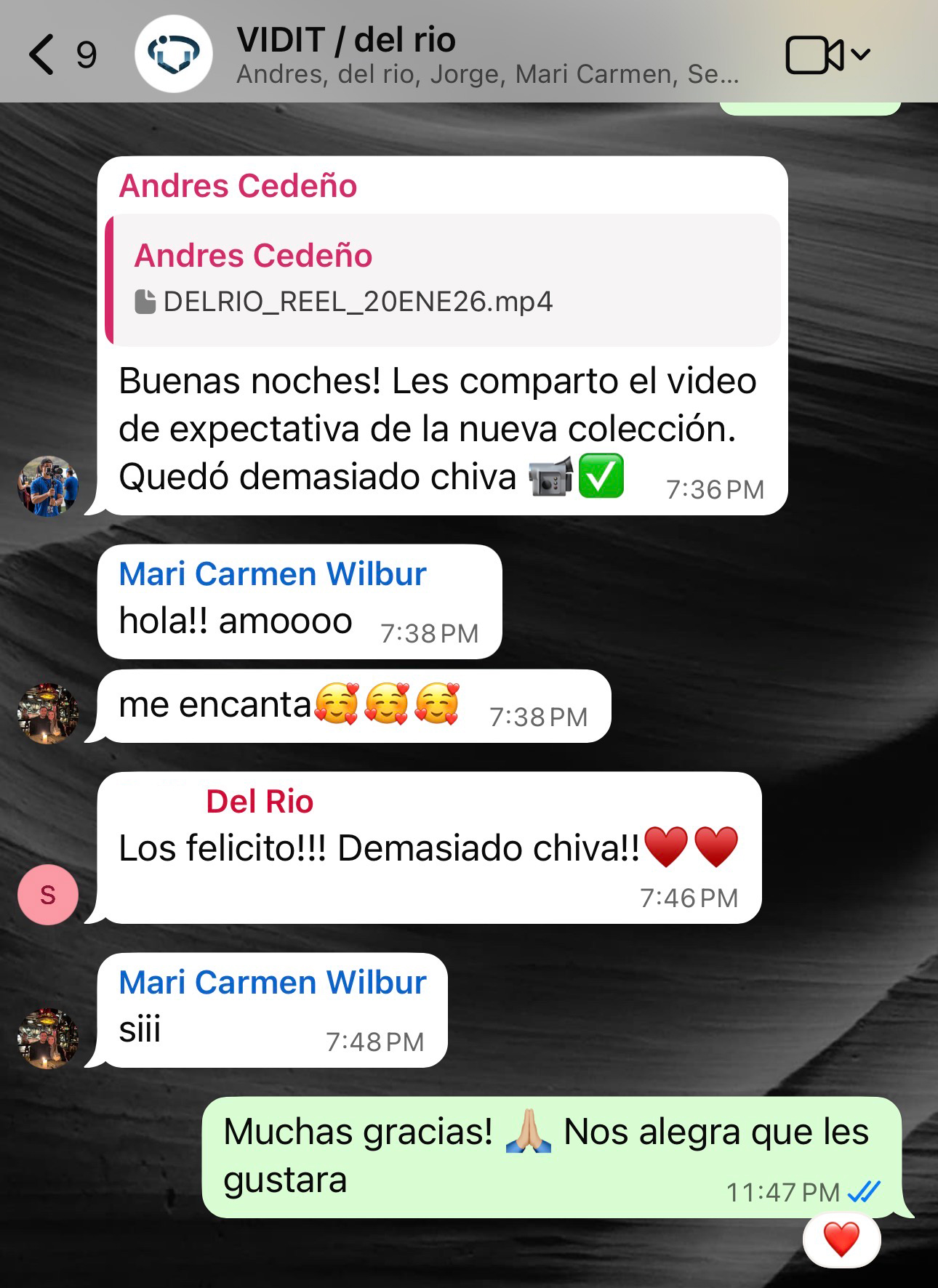This screenshot has width=938, height=1288.
Task: Start a video call with the group
Action: (x=814, y=55)
